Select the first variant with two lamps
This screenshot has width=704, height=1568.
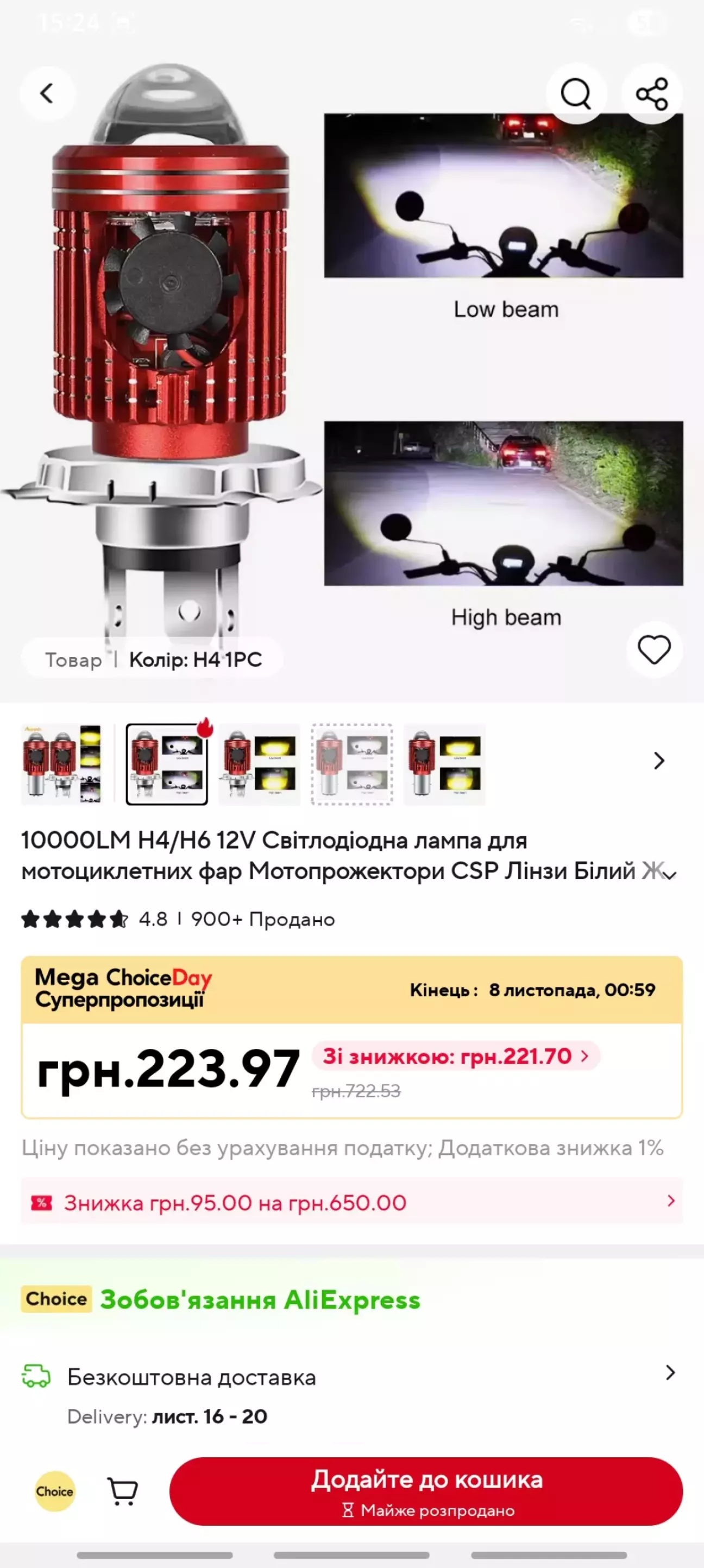[x=61, y=764]
